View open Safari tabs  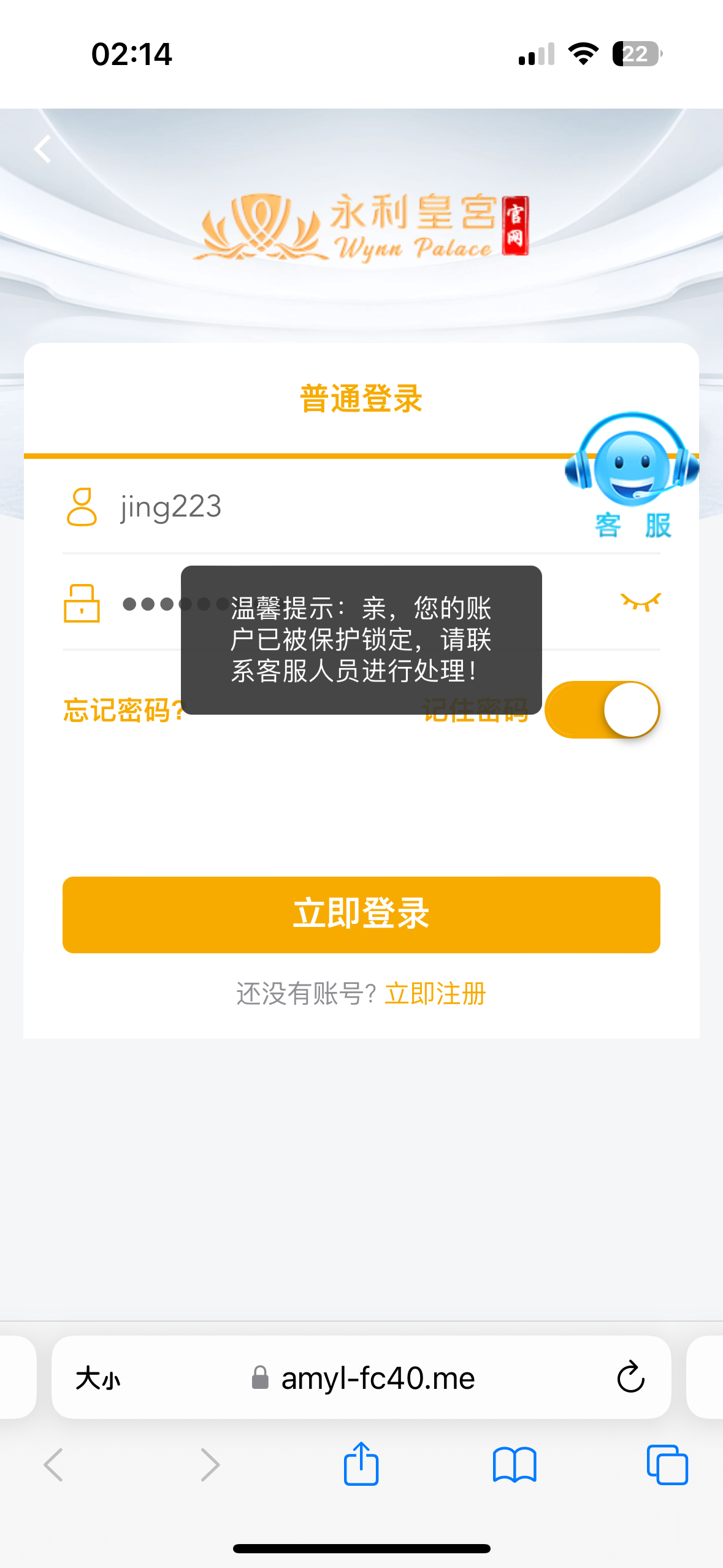pos(667,1464)
